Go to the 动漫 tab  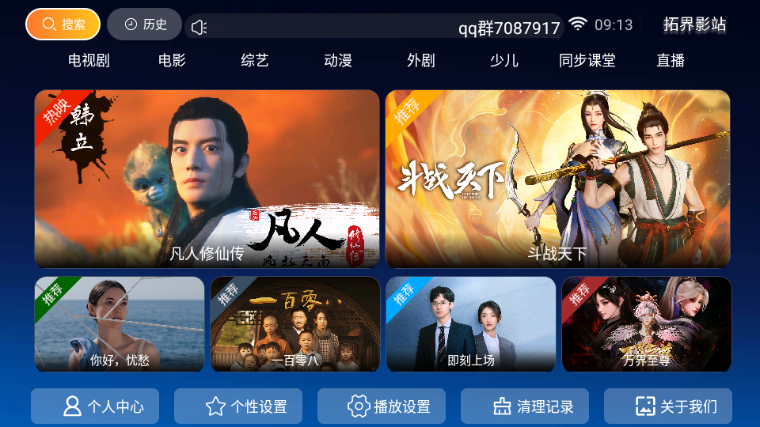[x=338, y=61]
